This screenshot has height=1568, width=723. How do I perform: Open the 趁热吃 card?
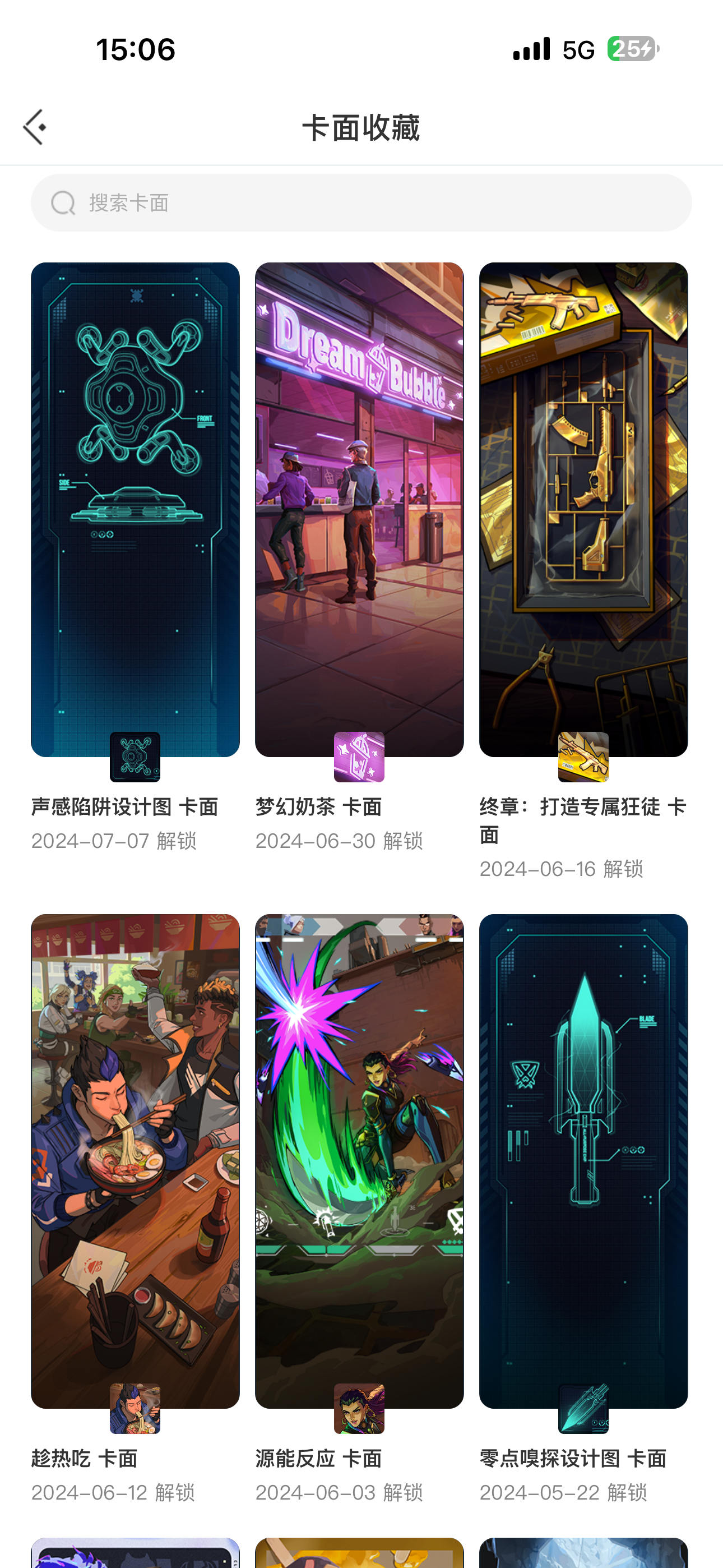pos(135,1161)
